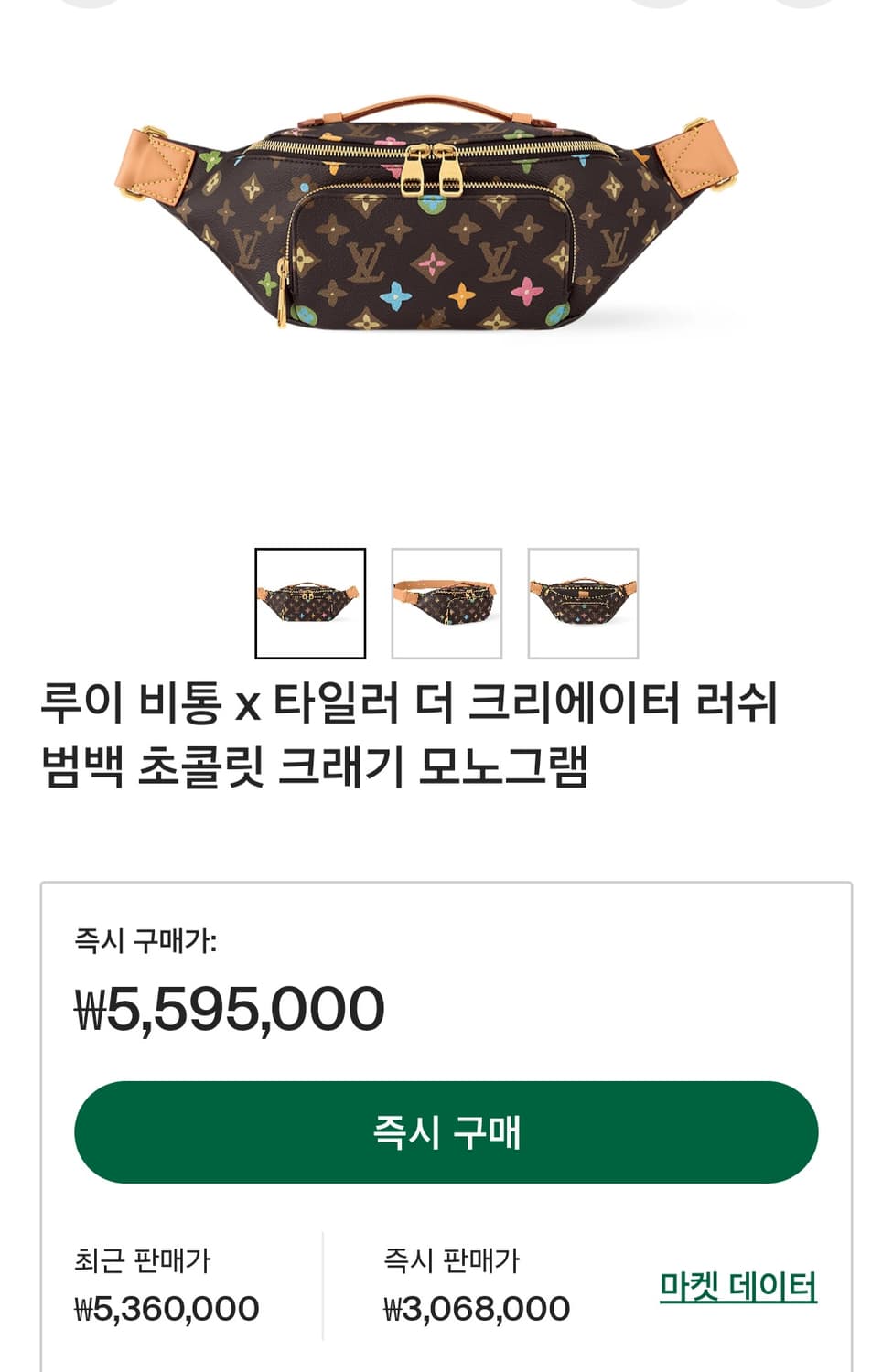The width and height of the screenshot is (893, 1372).
Task: Tap the divider area between sale prices
Action: click(x=321, y=1281)
